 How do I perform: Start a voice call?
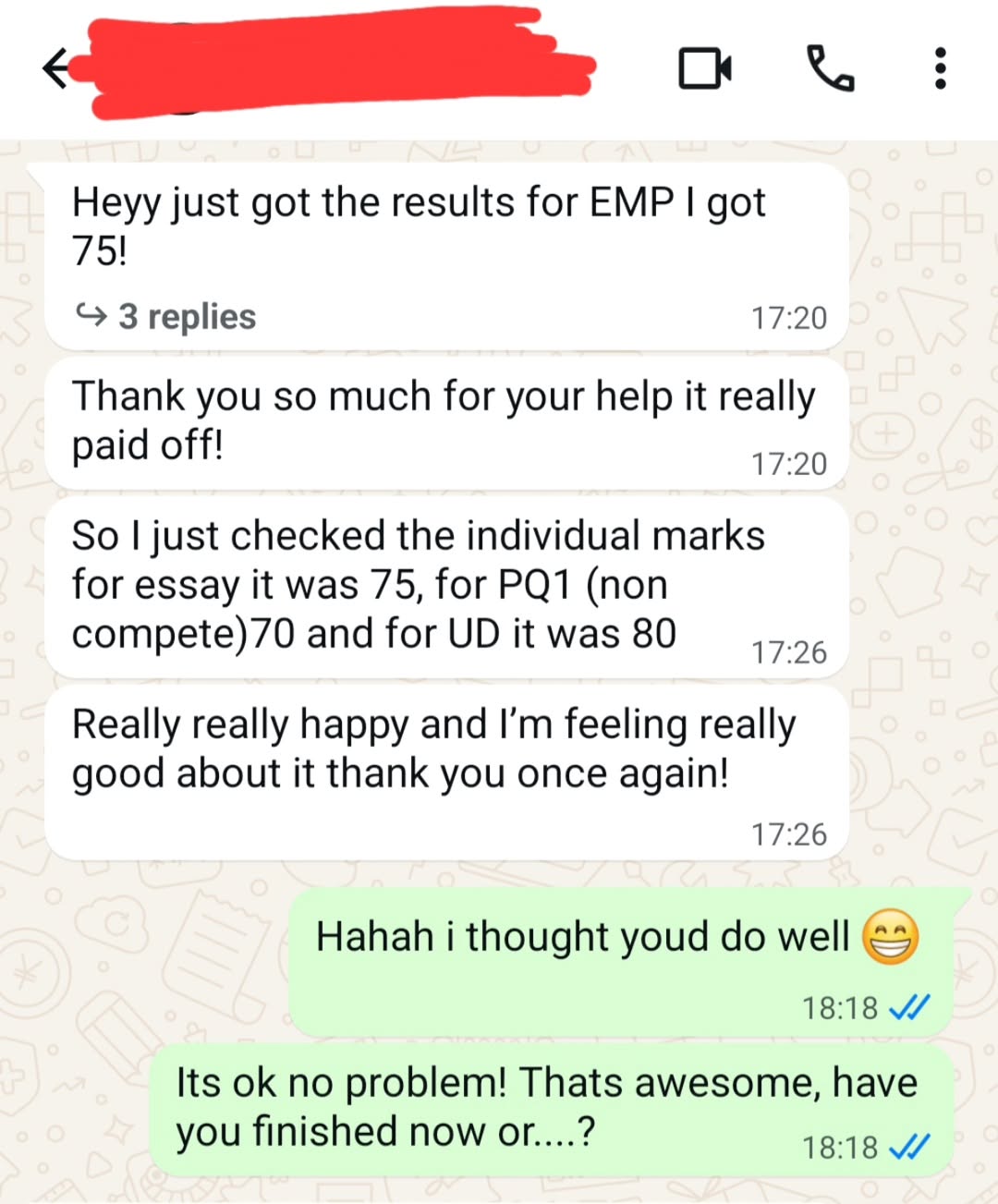(x=830, y=68)
